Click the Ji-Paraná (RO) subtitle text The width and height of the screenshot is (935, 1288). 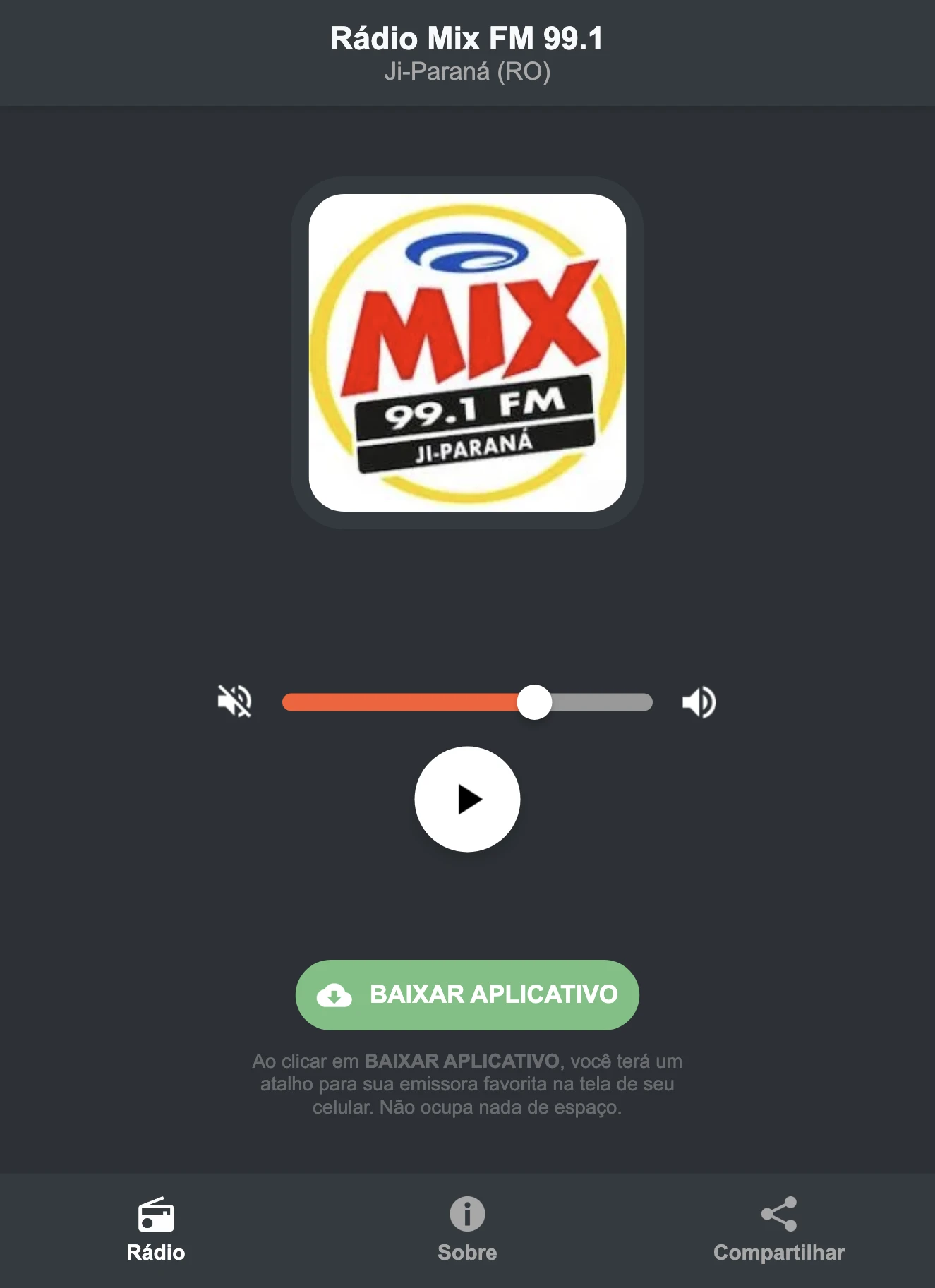[467, 71]
